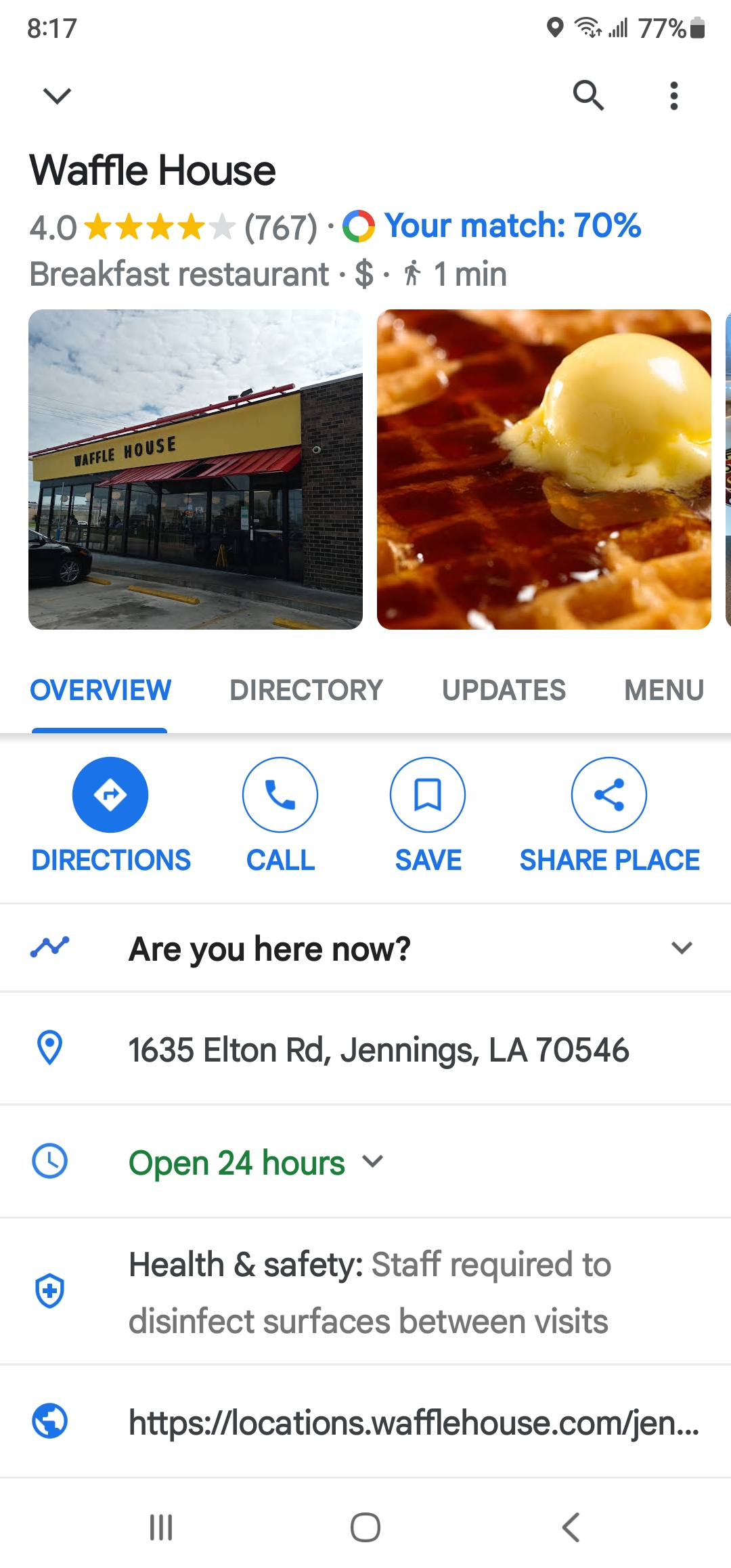Save this place to a list

428,795
